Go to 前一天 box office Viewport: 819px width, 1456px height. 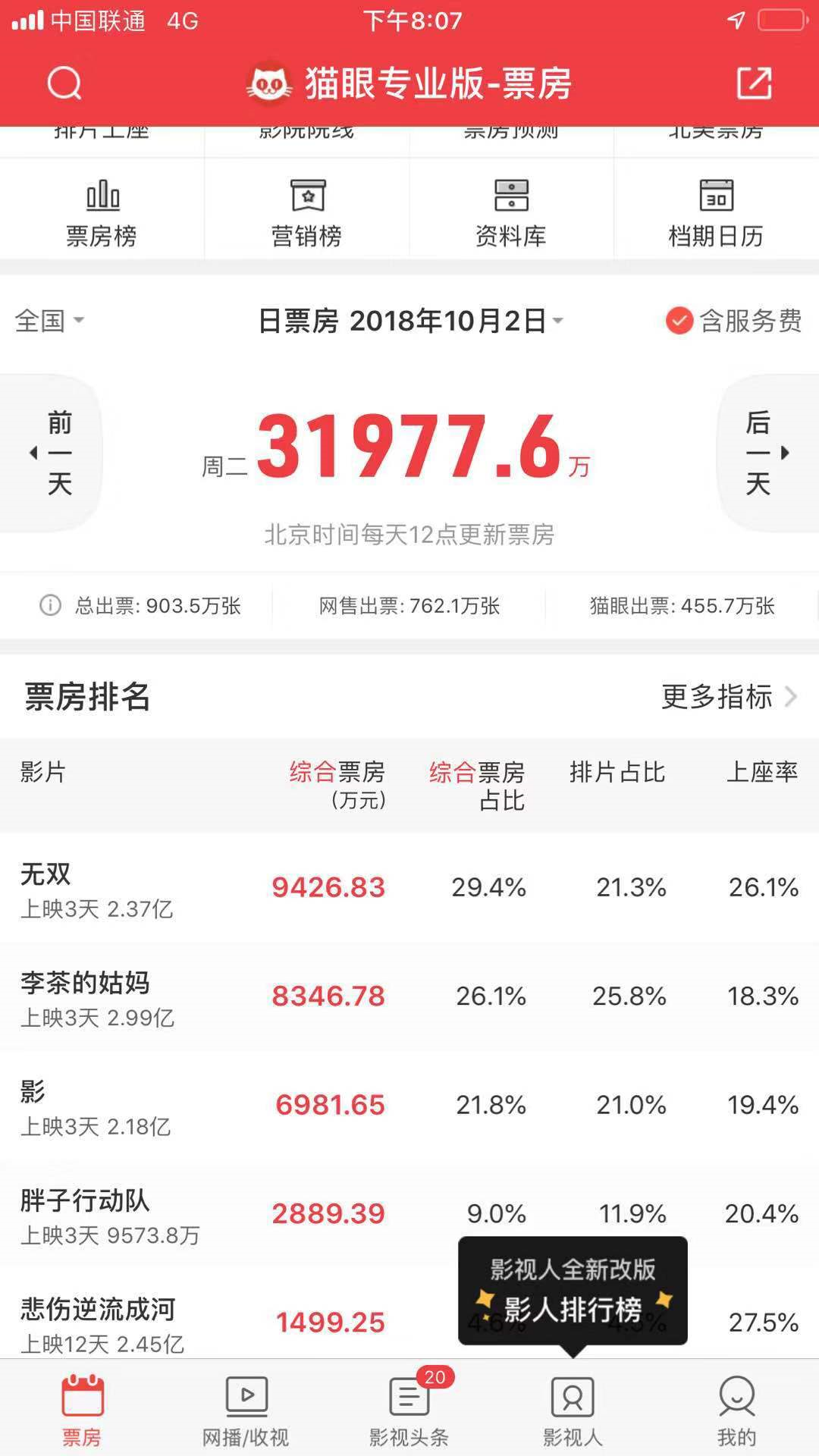tap(55, 453)
